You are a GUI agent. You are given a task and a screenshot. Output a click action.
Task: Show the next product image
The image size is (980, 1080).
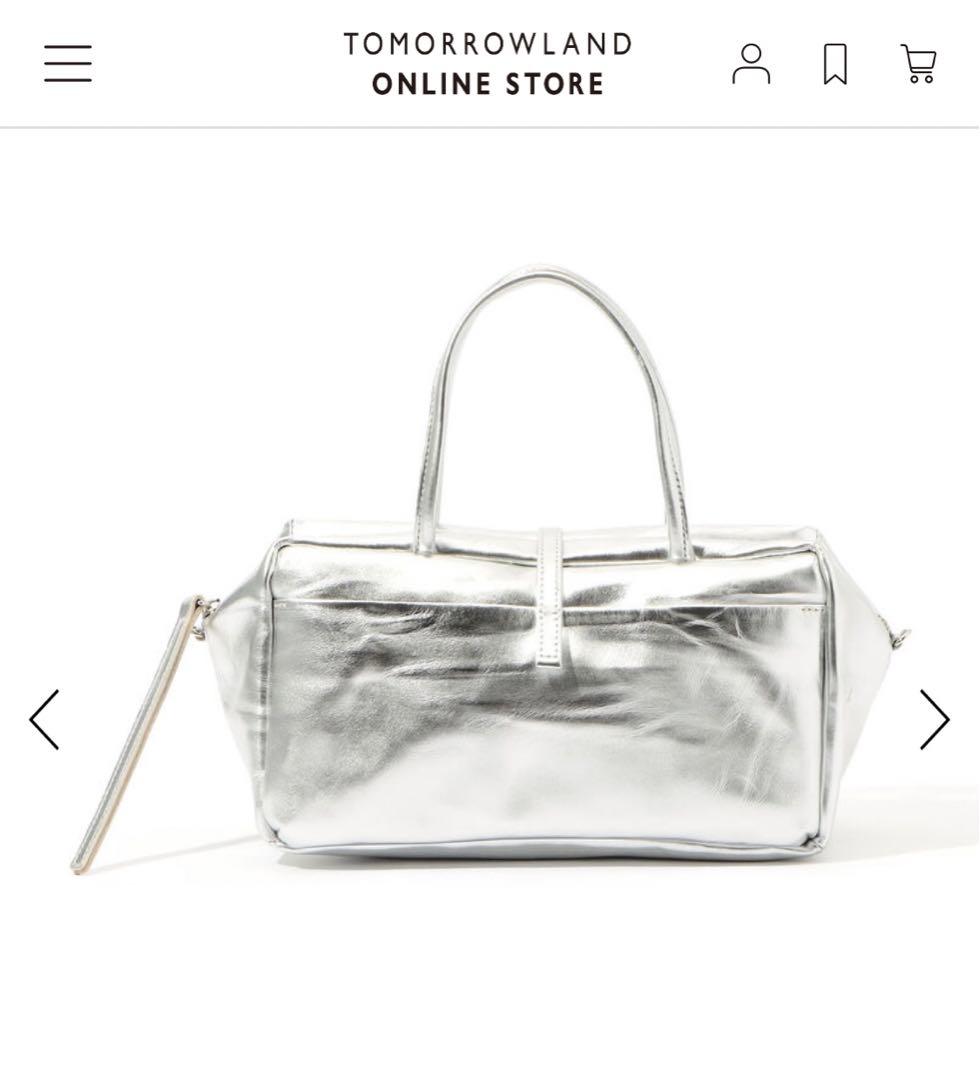coord(934,719)
